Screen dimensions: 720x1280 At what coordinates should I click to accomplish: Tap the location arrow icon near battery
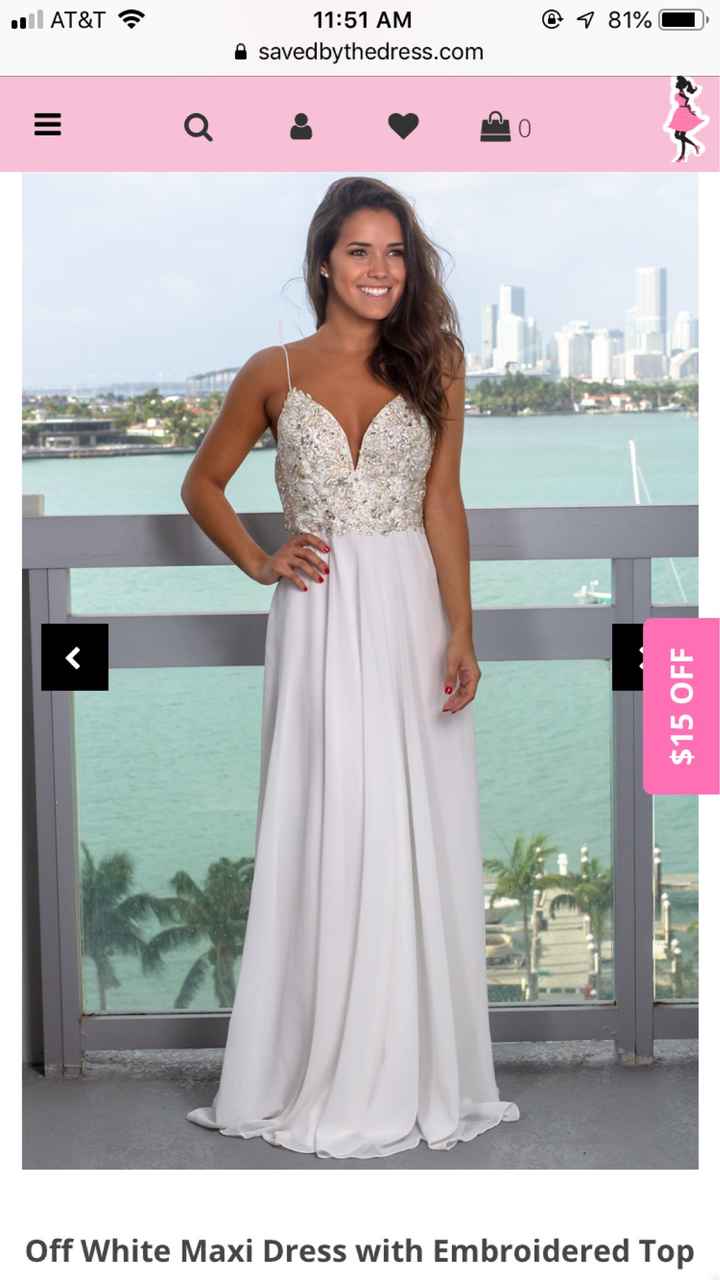pos(586,18)
